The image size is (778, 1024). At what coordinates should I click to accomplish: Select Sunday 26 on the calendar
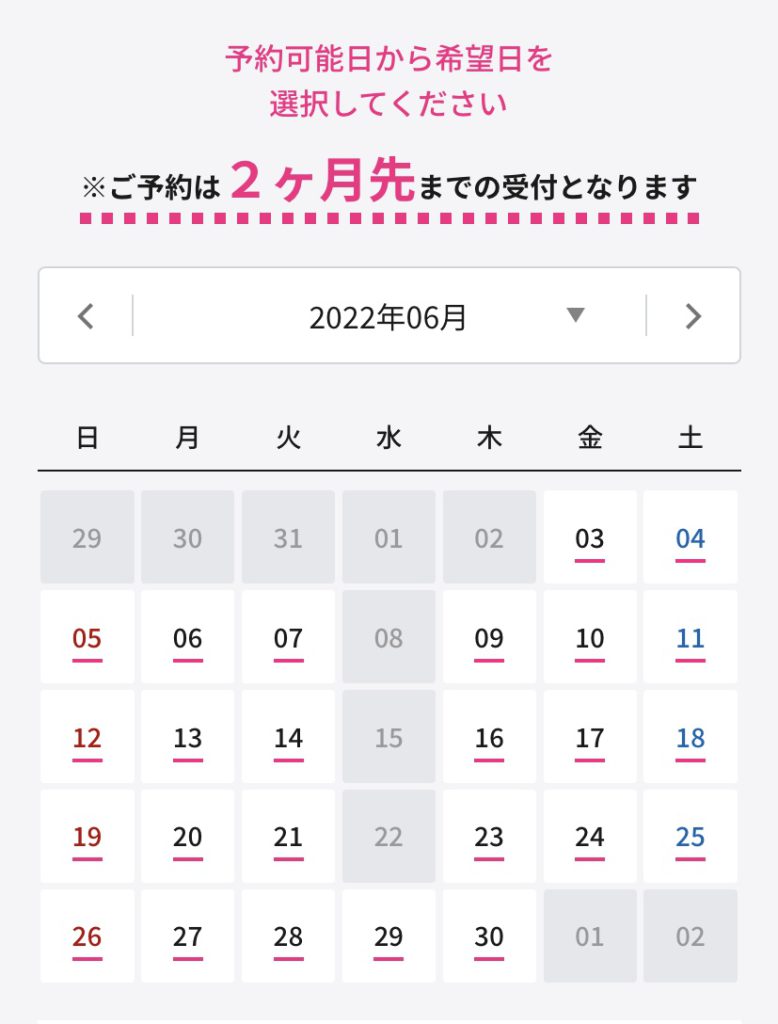[87, 936]
